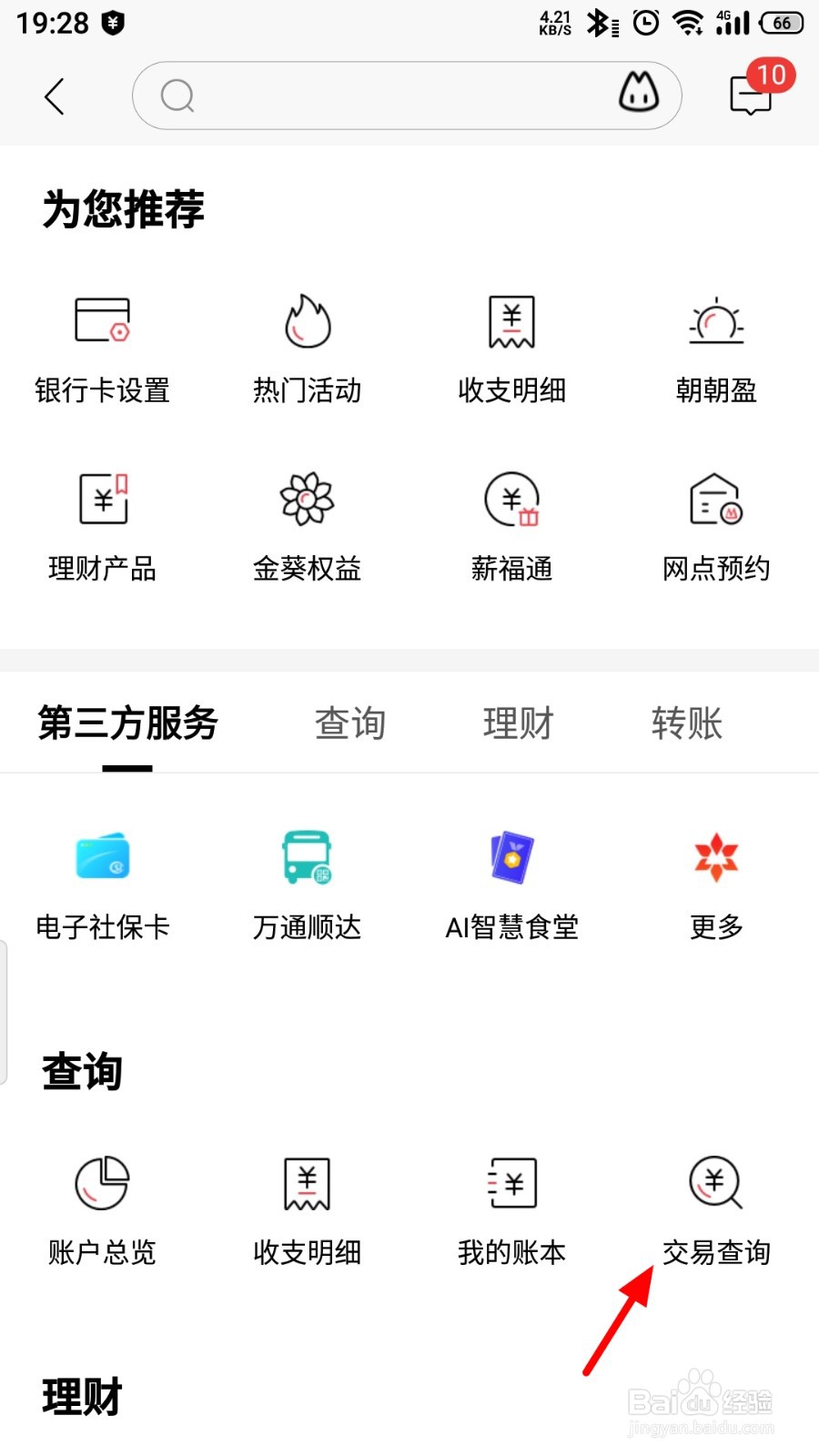Open 交易查询
This screenshot has height=1456, width=819.
(717, 1212)
